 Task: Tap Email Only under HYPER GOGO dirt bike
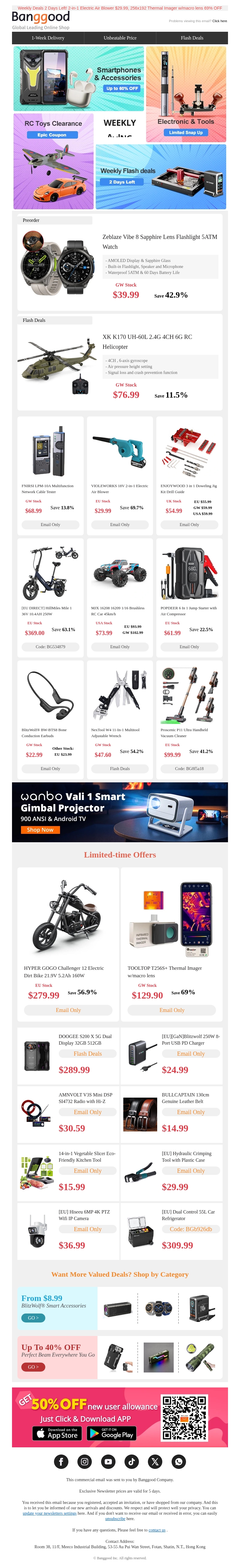(x=68, y=1010)
